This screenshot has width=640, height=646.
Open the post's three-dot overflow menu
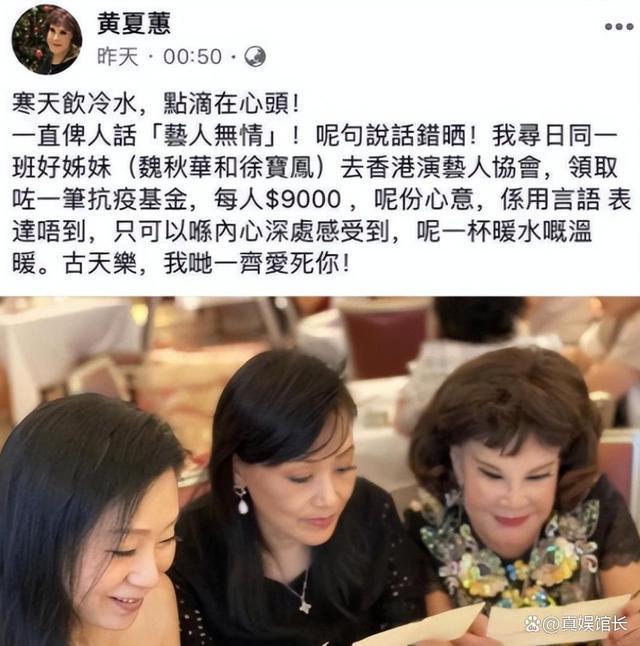pos(618,25)
